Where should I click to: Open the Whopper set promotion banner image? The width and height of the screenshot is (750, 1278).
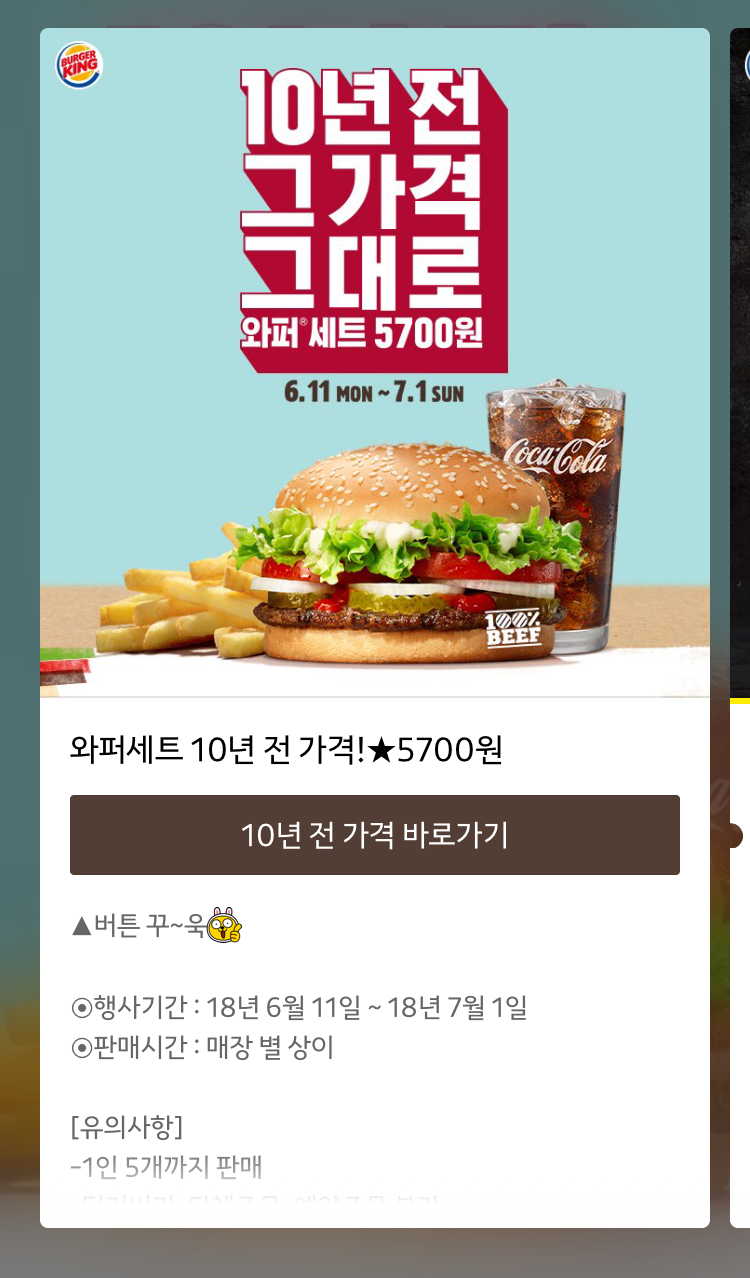tap(375, 362)
